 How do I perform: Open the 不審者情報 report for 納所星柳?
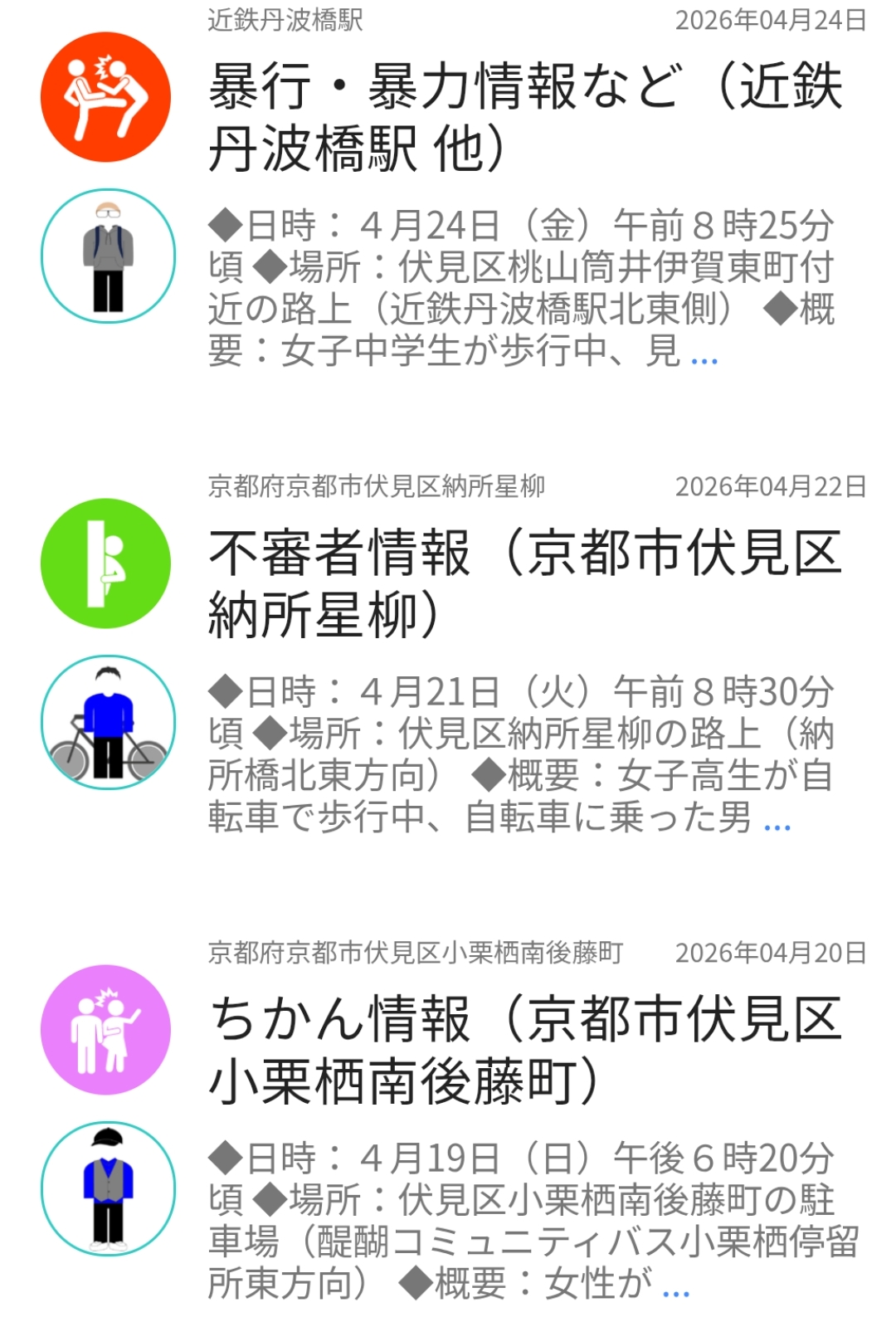(x=524, y=584)
